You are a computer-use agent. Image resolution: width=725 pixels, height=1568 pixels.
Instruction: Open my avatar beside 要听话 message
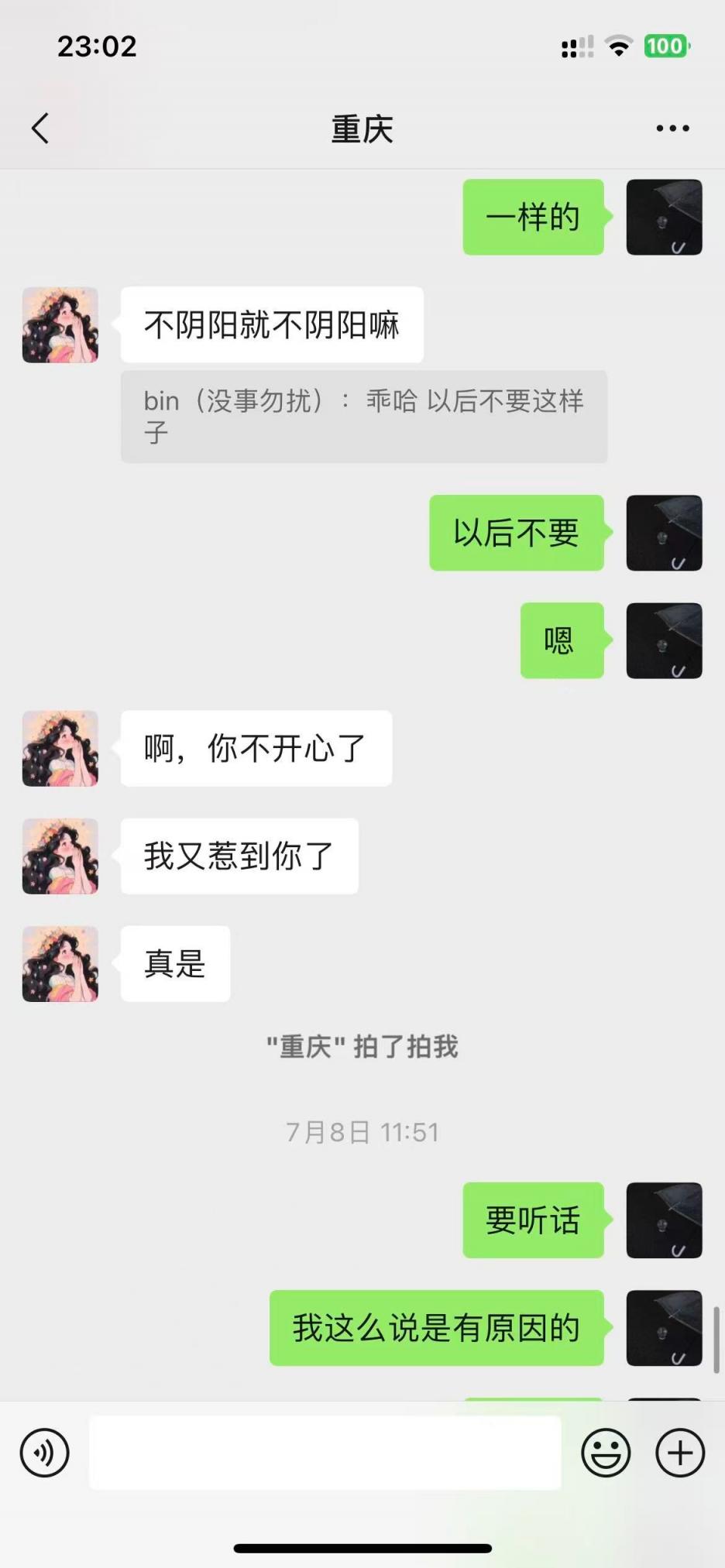pyautogui.click(x=664, y=1220)
